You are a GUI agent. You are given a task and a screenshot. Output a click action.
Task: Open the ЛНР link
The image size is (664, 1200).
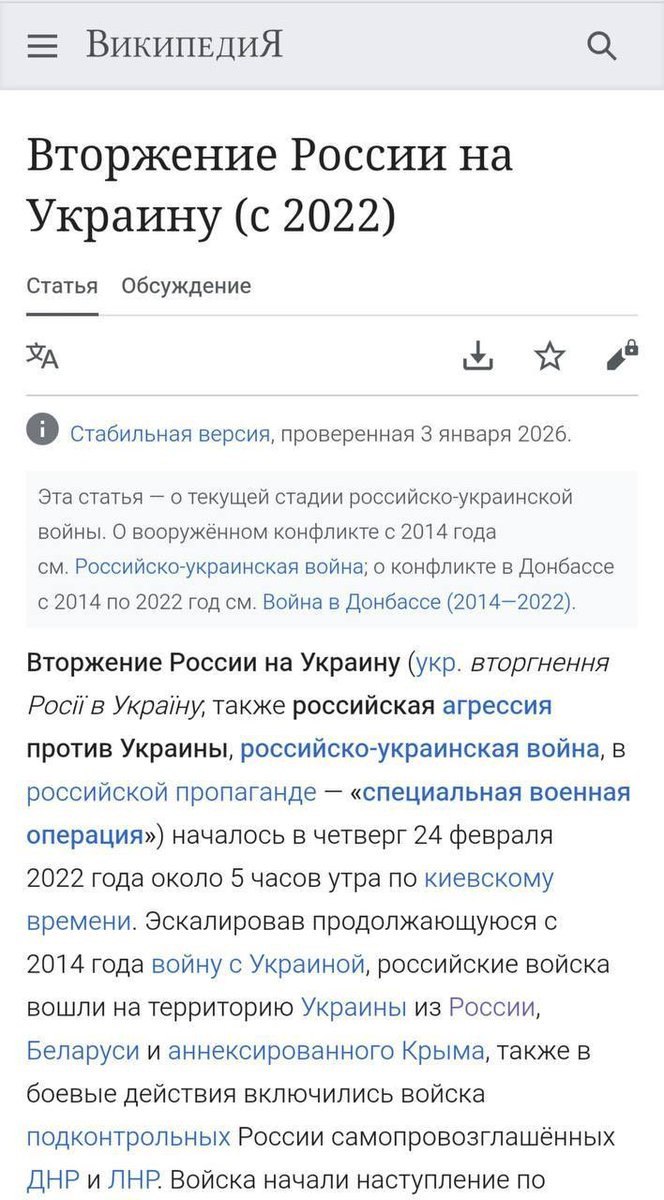pos(131,1180)
